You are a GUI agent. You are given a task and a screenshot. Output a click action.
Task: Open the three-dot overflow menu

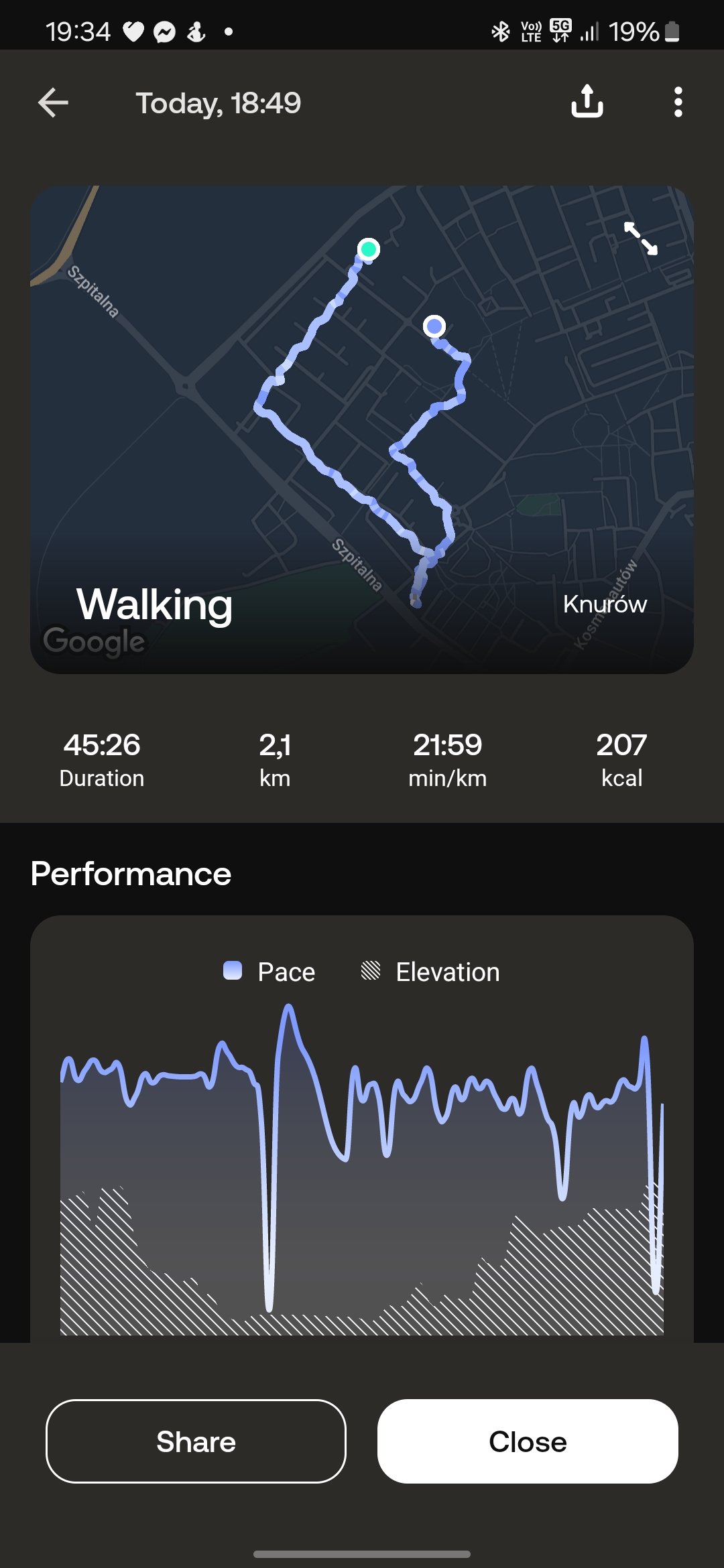click(678, 102)
